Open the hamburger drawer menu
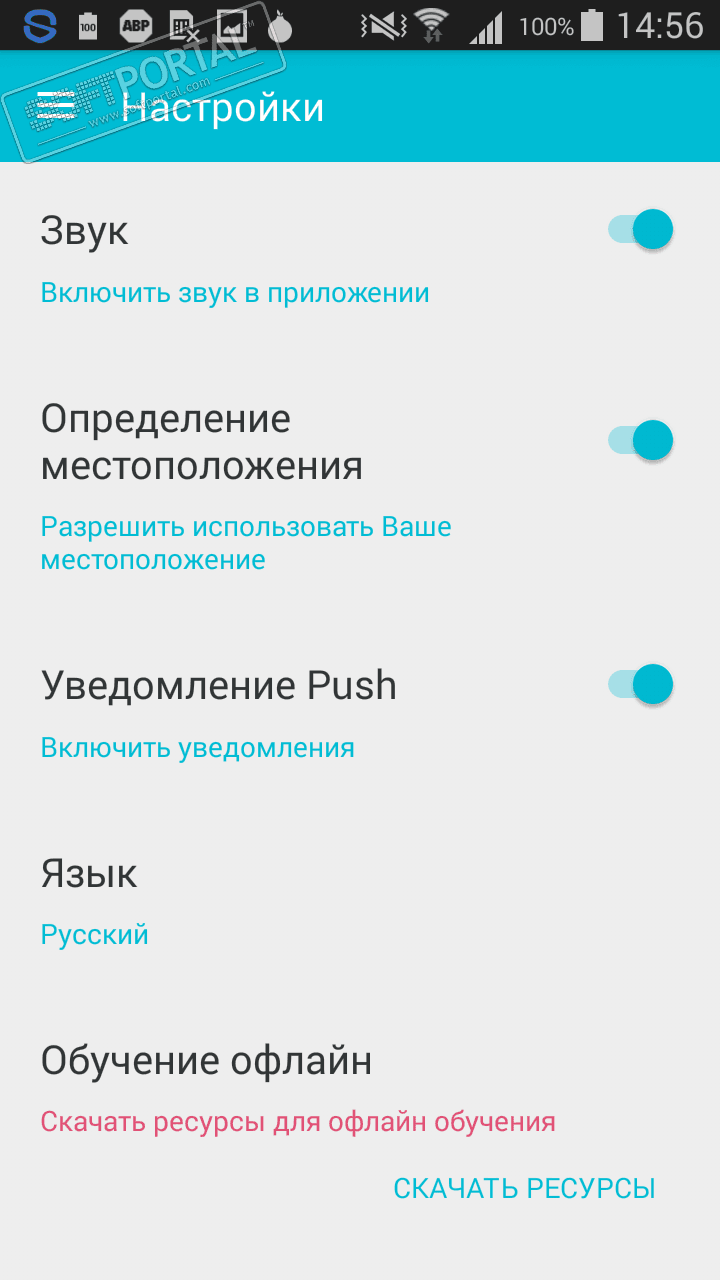The width and height of the screenshot is (720, 1280). (x=56, y=107)
